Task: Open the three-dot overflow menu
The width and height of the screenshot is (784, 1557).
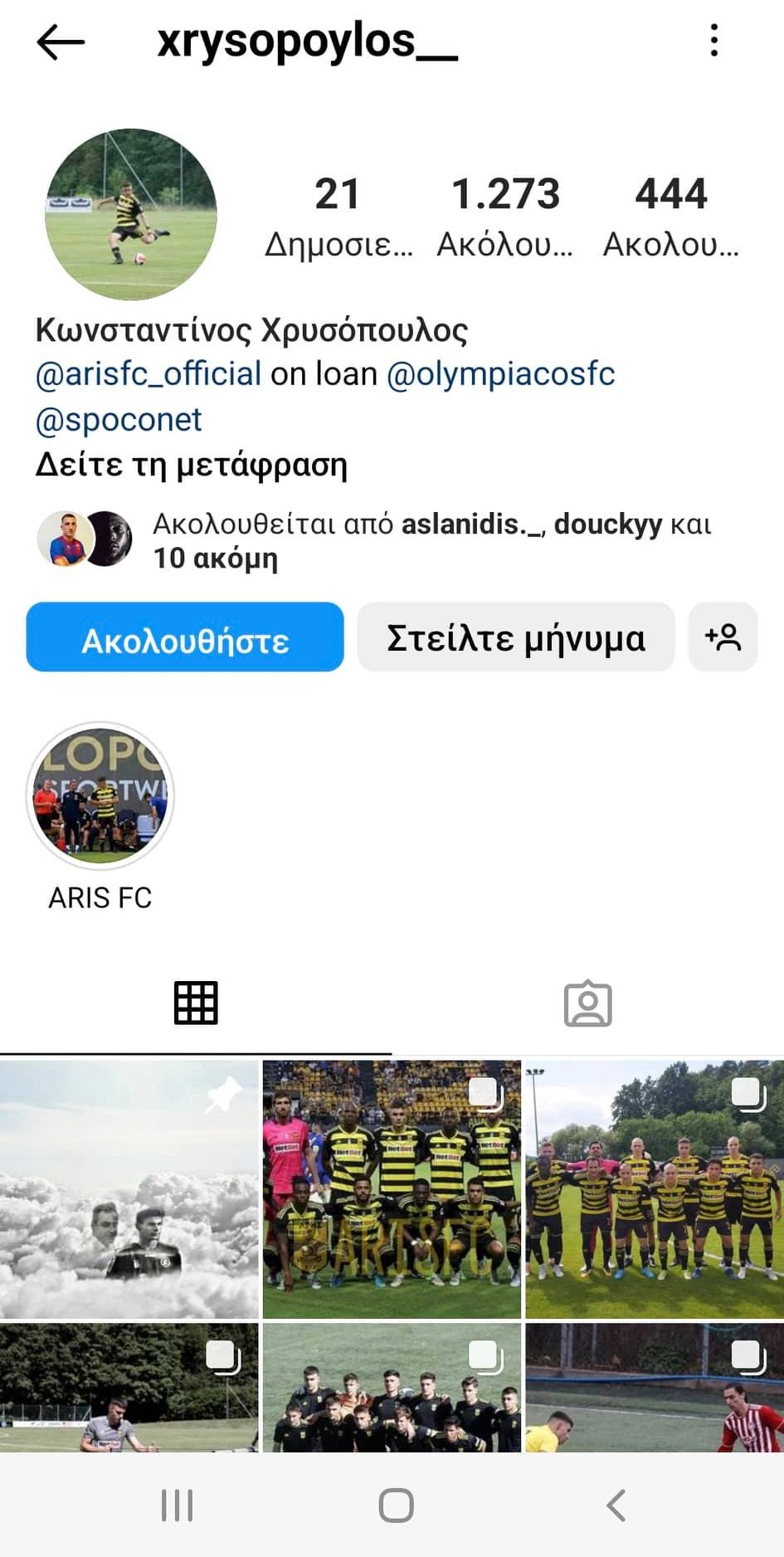Action: (x=713, y=41)
